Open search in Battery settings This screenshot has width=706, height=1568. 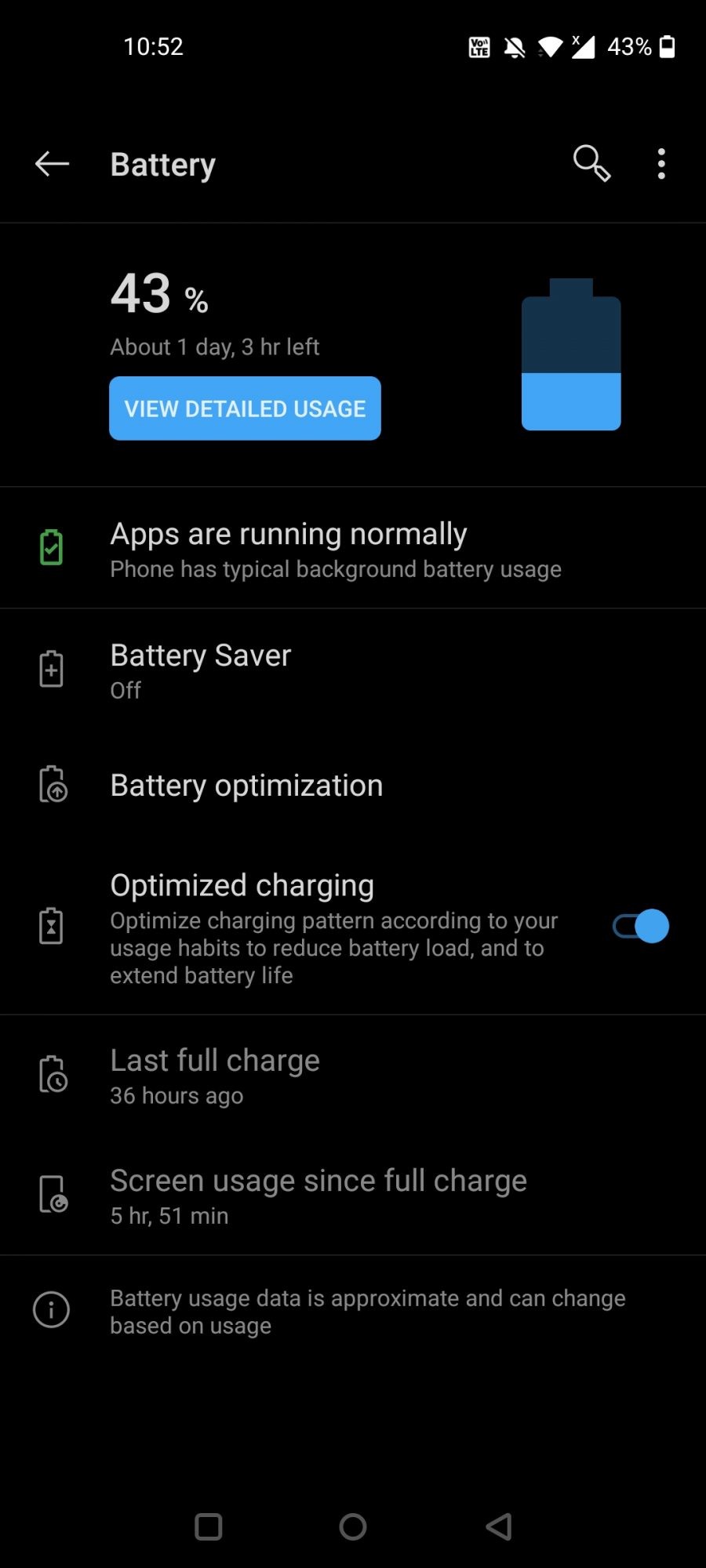point(591,164)
